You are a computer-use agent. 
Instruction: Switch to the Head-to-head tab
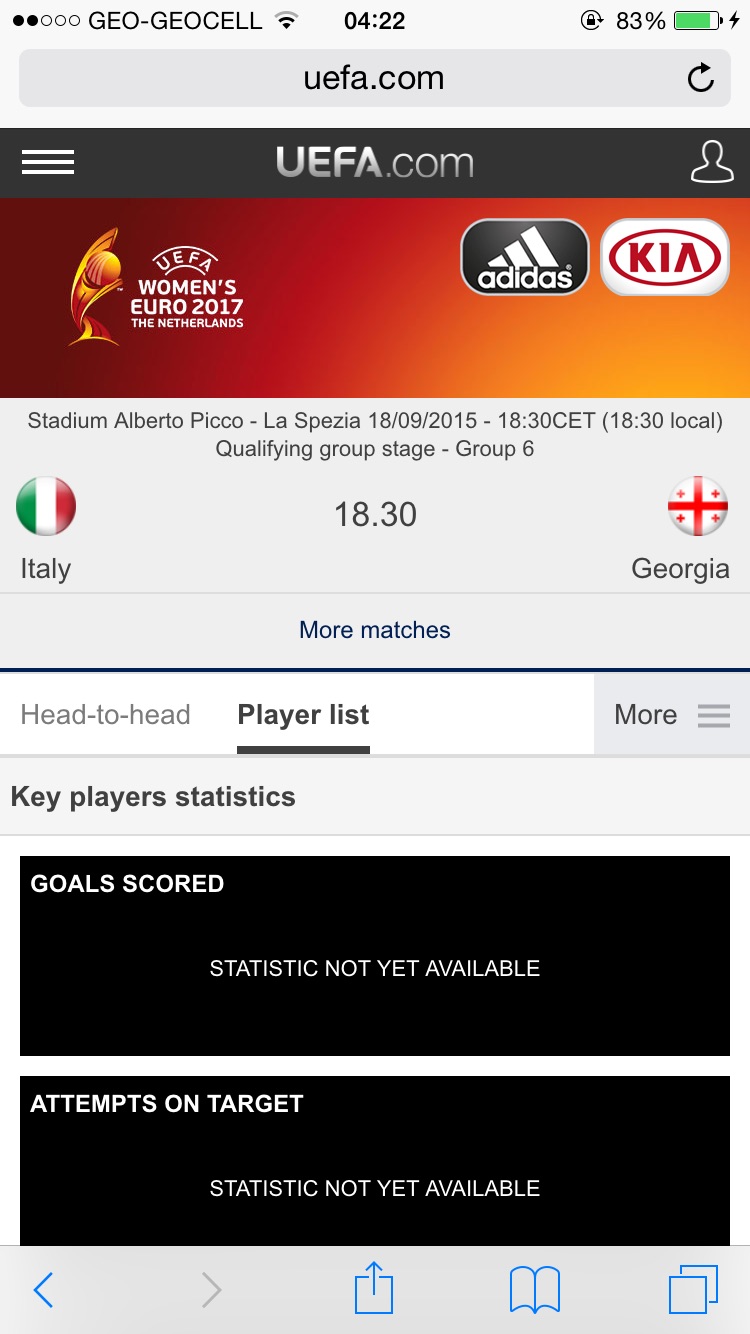click(105, 715)
